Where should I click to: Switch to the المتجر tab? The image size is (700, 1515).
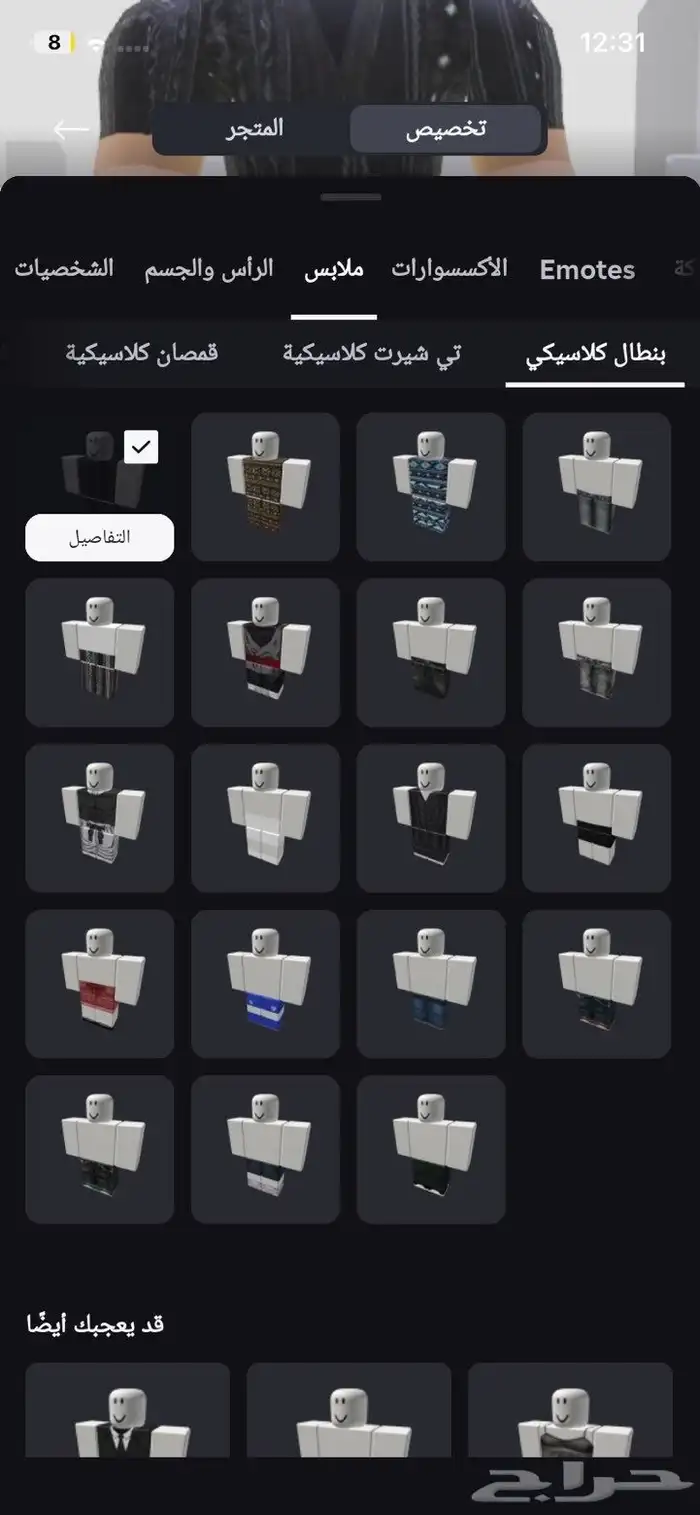pyautogui.click(x=252, y=129)
